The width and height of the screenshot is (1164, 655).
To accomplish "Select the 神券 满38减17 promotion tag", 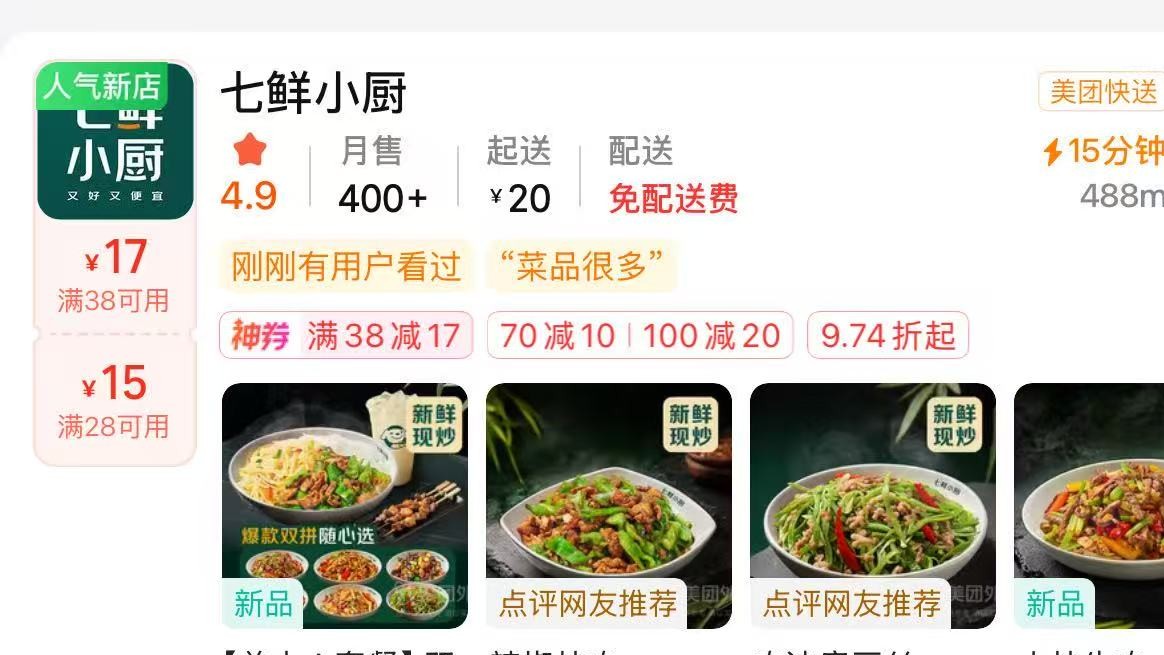I will pyautogui.click(x=346, y=335).
